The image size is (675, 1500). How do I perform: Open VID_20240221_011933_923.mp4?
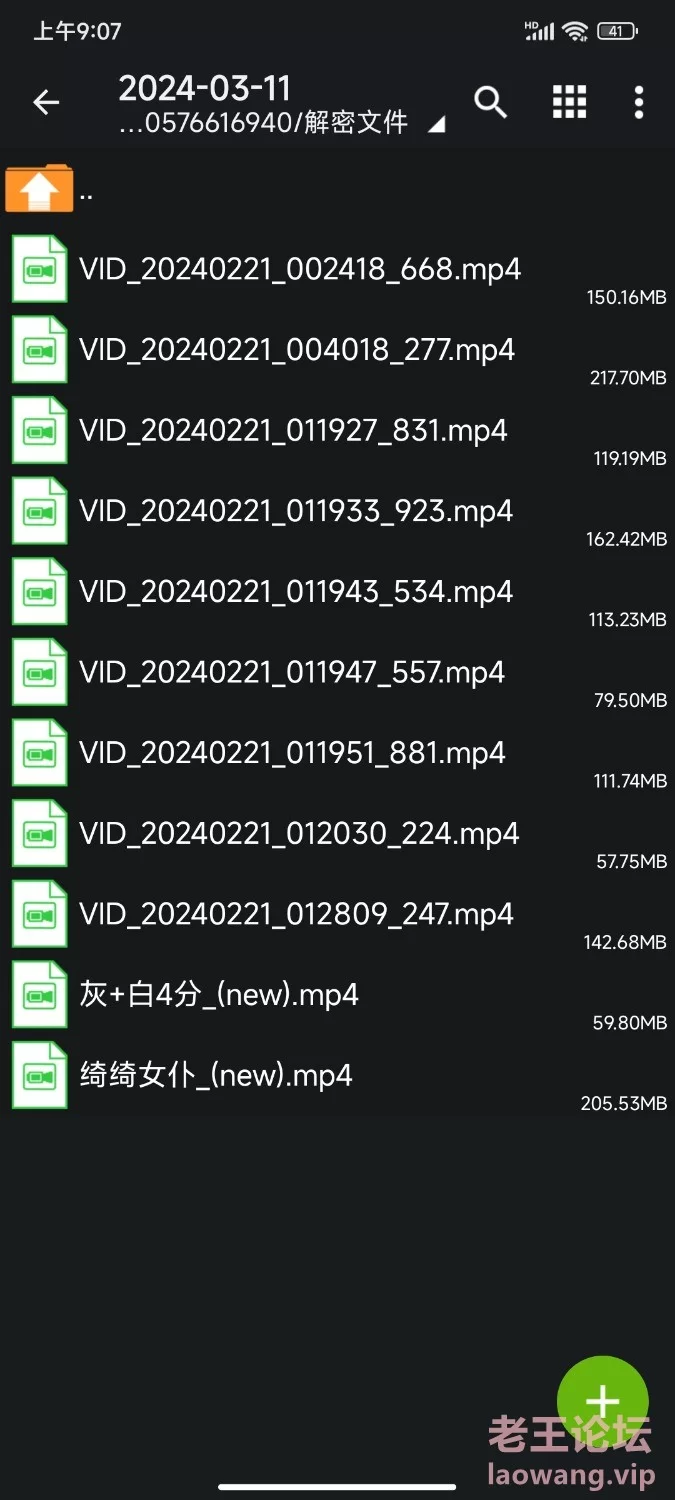tap(337, 511)
